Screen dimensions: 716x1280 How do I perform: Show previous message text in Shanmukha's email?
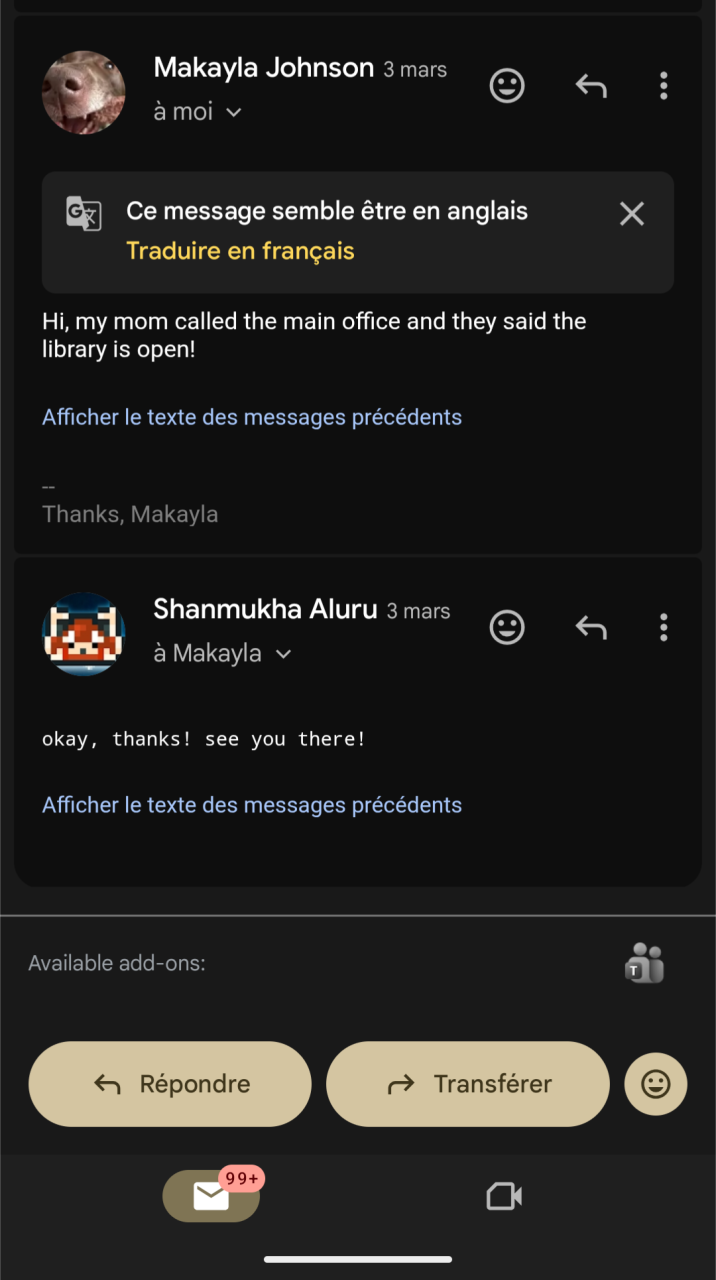click(x=252, y=805)
